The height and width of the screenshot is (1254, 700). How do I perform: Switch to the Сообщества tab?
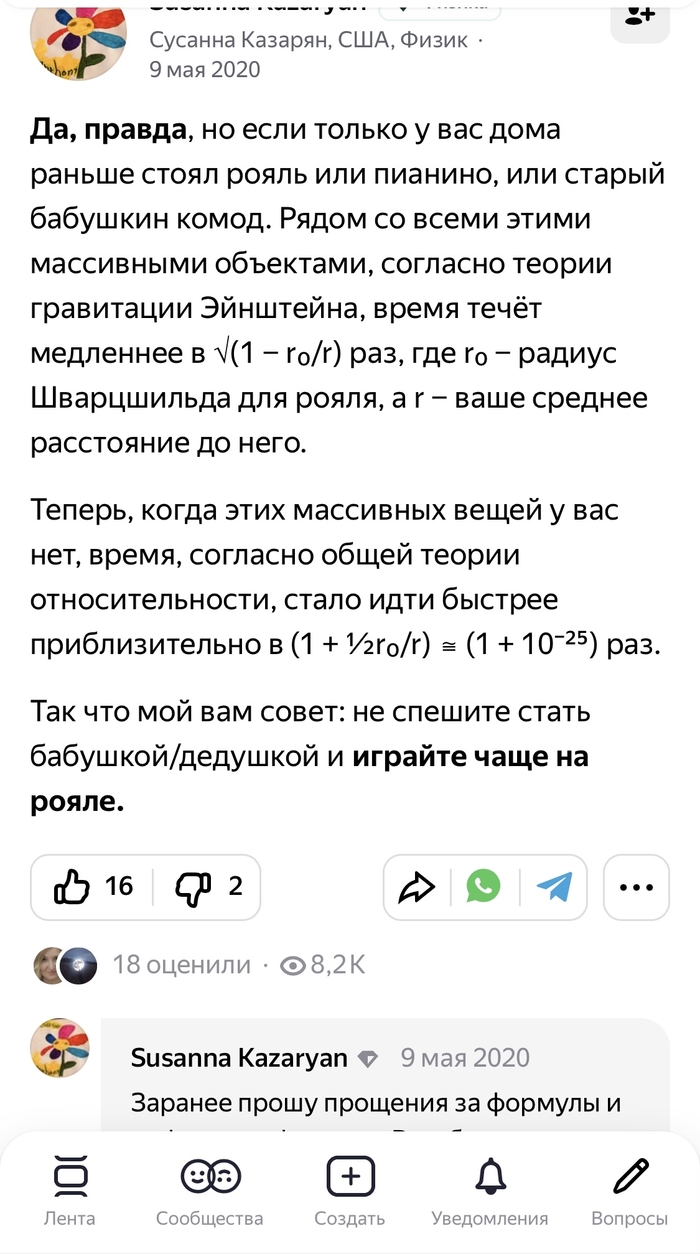point(210,1190)
